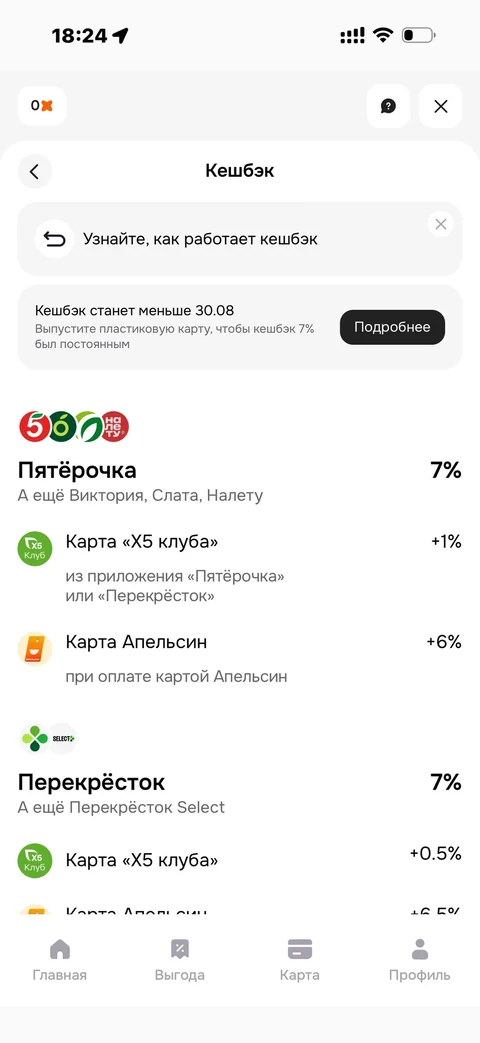Viewport: 480px width, 1043px height.
Task: Switch to the Выгода tab
Action: 180,960
